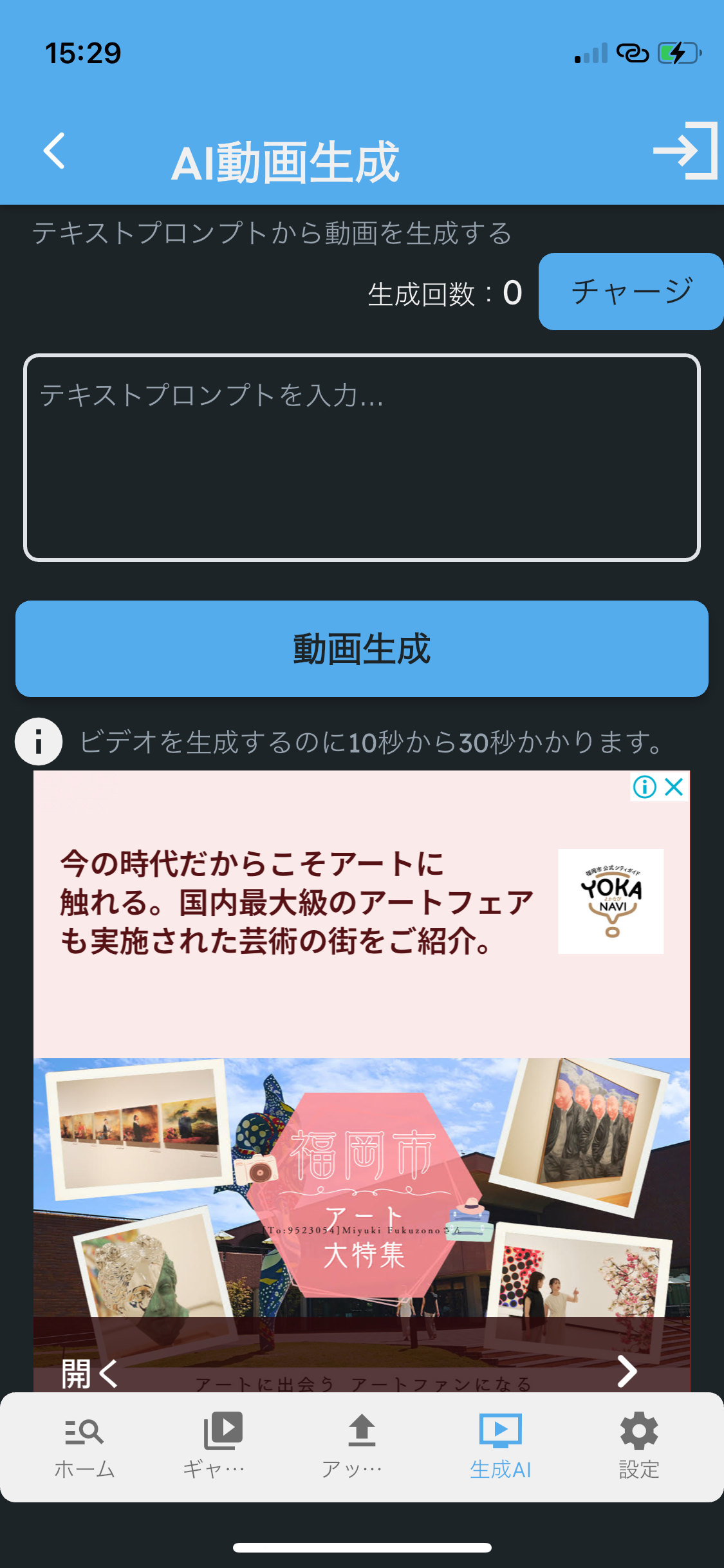Open the 福岡市 art fair ad banner
This screenshot has width=724, height=1568.
coord(362,1081)
